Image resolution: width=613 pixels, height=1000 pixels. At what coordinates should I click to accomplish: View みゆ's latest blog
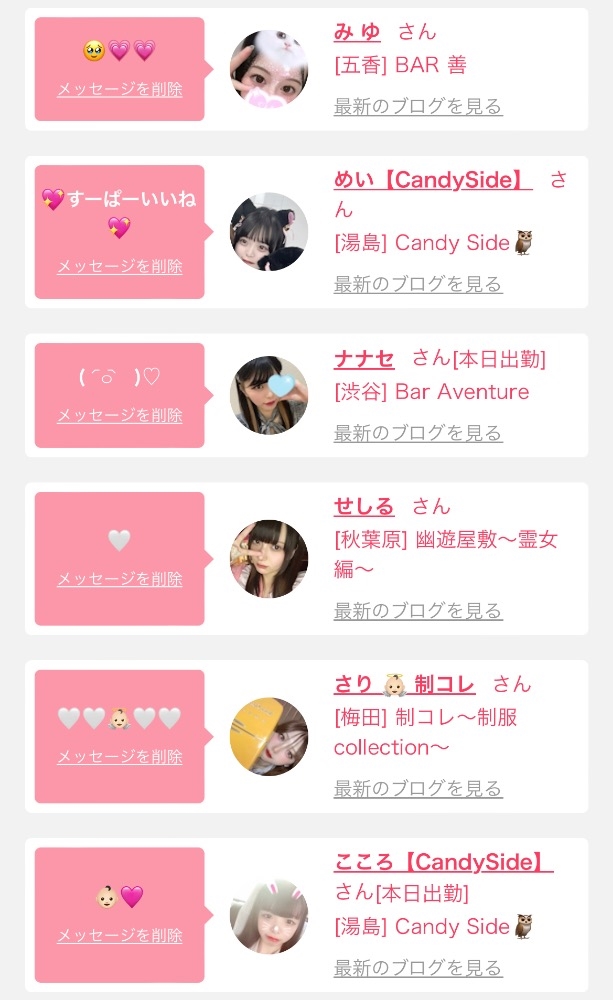click(x=417, y=106)
